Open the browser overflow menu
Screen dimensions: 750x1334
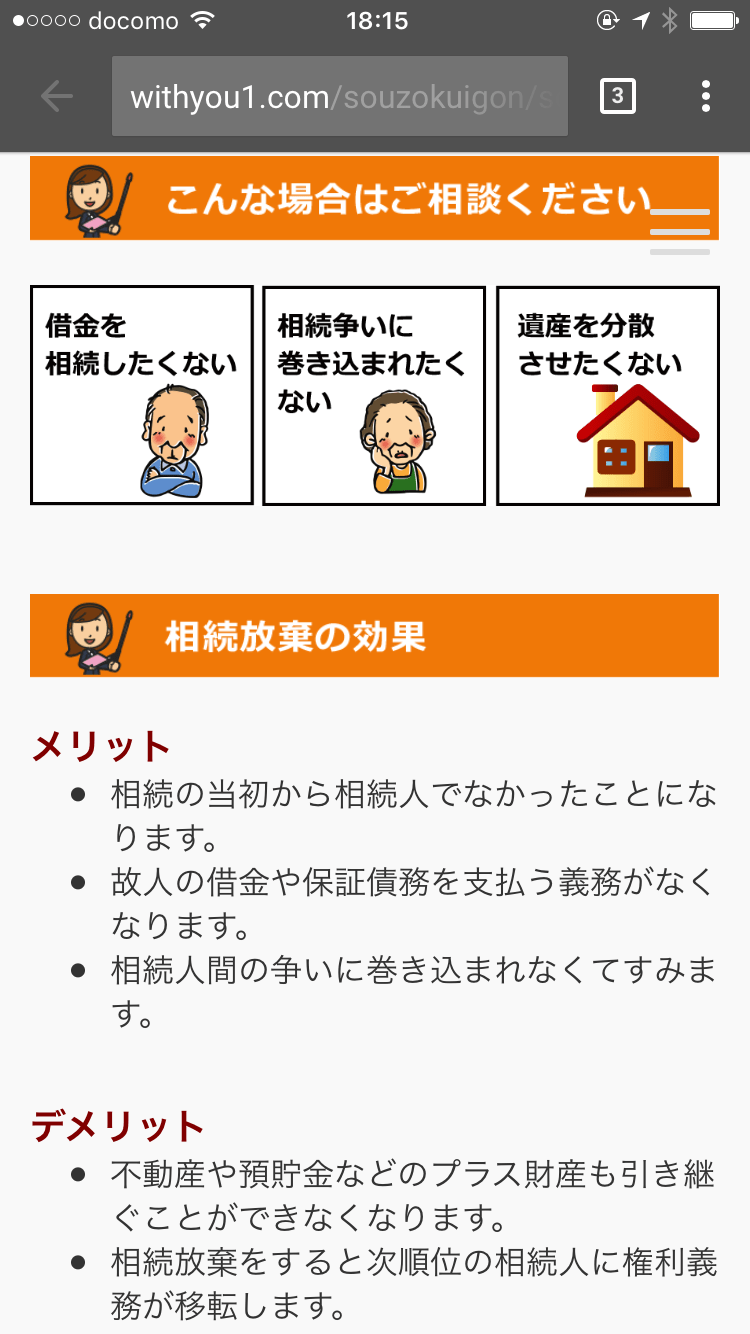point(706,96)
